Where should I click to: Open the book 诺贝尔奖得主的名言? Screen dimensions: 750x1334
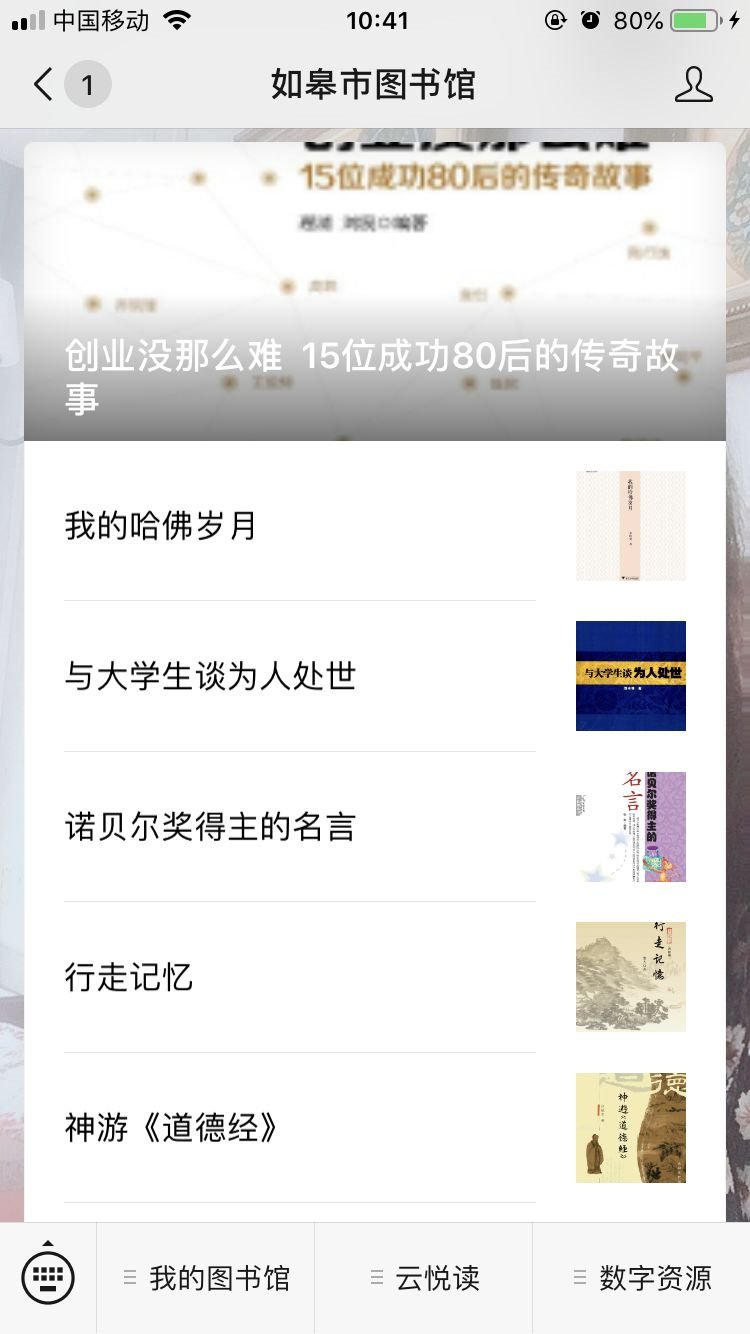[300, 828]
